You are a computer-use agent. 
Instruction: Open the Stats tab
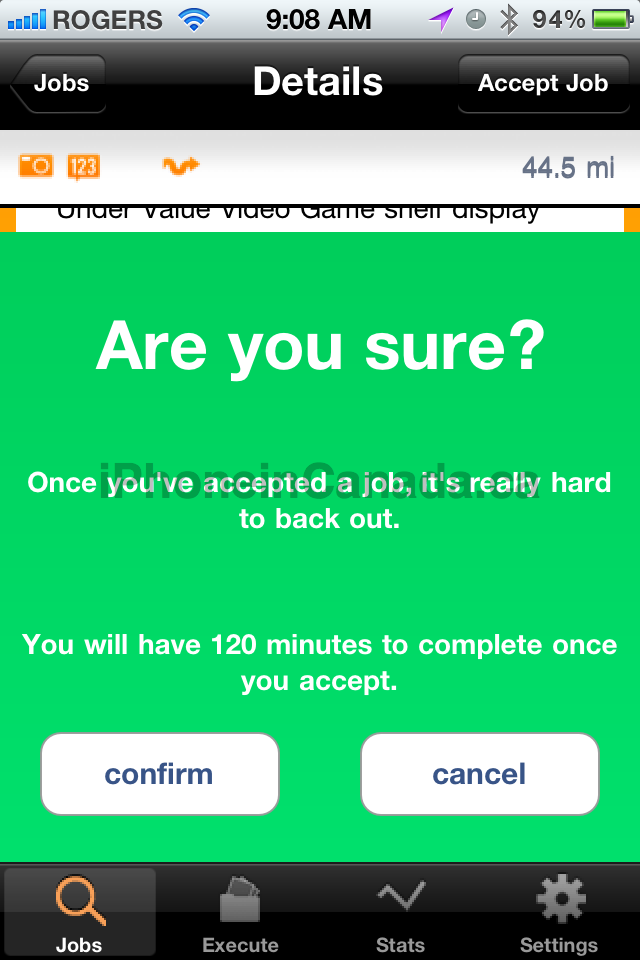[400, 914]
